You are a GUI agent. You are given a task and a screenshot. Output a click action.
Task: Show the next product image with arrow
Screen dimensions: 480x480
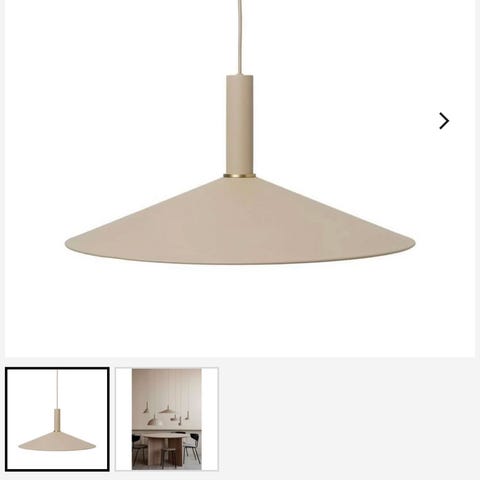[444, 121]
